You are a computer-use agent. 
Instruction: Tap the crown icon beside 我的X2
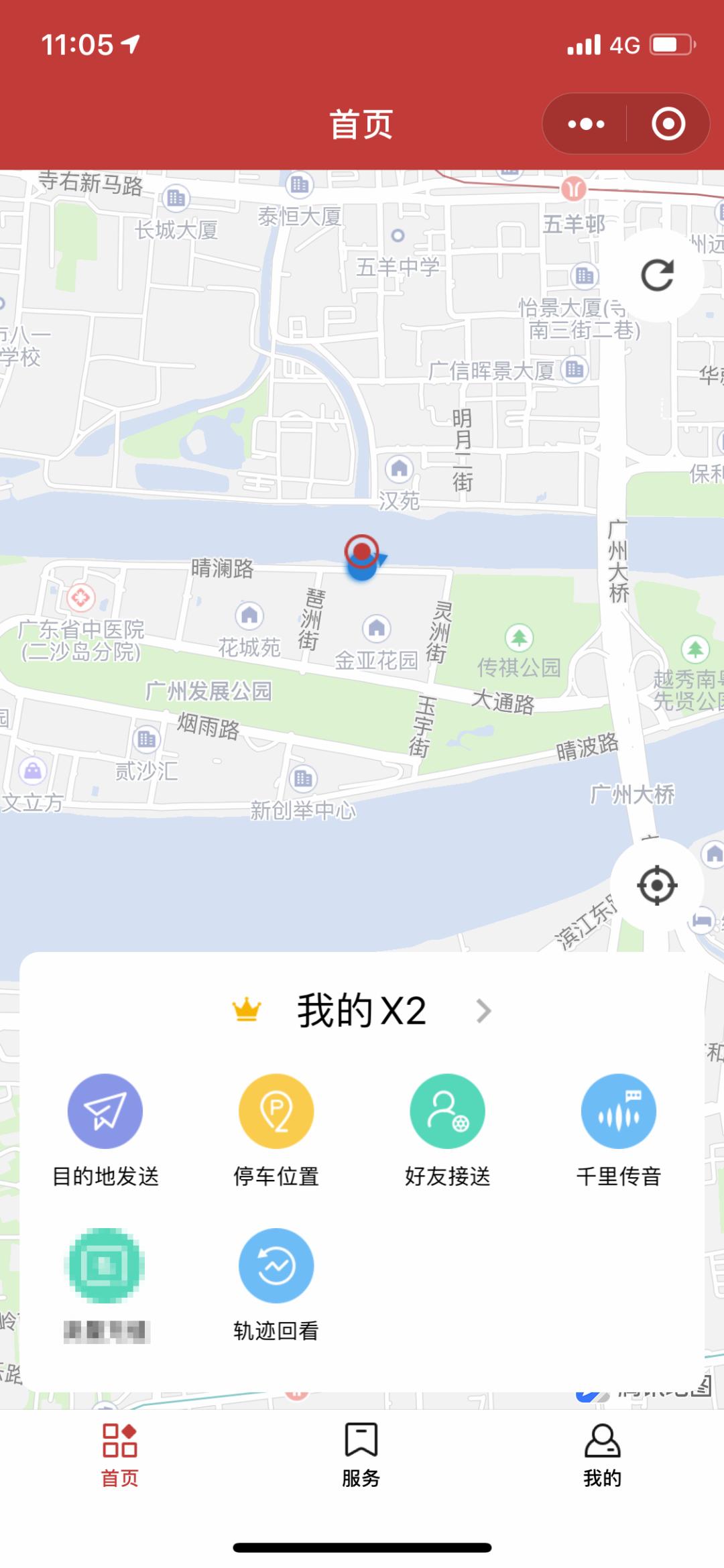(245, 1009)
